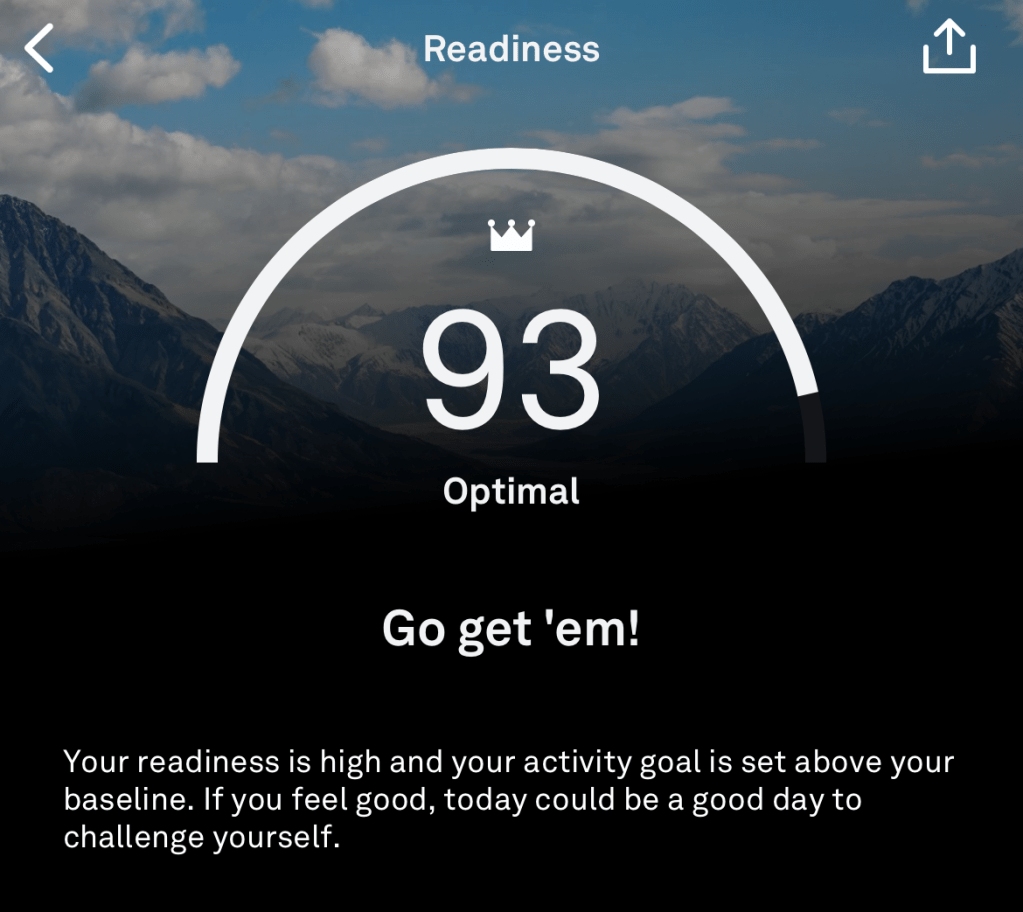The image size is (1023, 912).
Task: Share the Readiness score
Action: (x=948, y=48)
